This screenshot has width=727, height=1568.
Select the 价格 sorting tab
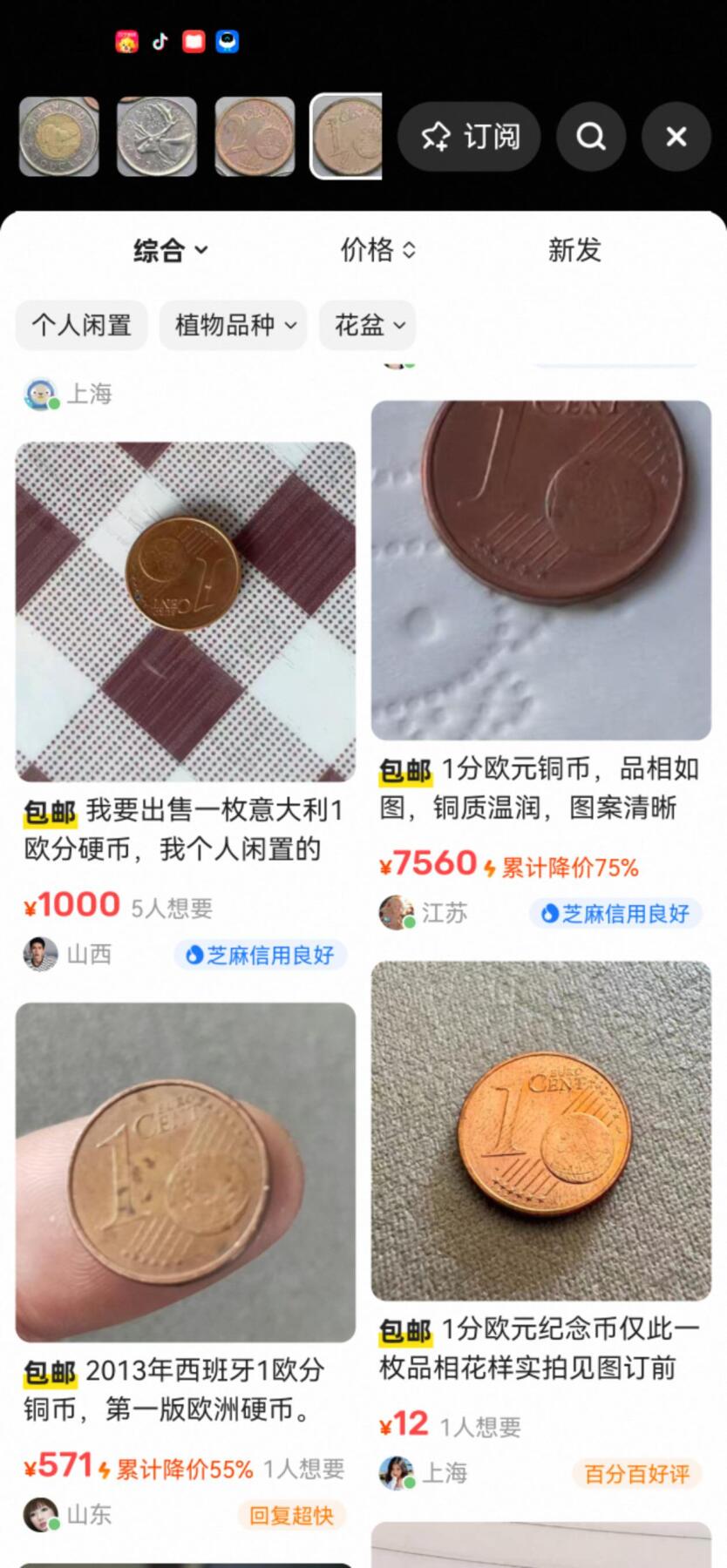coord(377,250)
